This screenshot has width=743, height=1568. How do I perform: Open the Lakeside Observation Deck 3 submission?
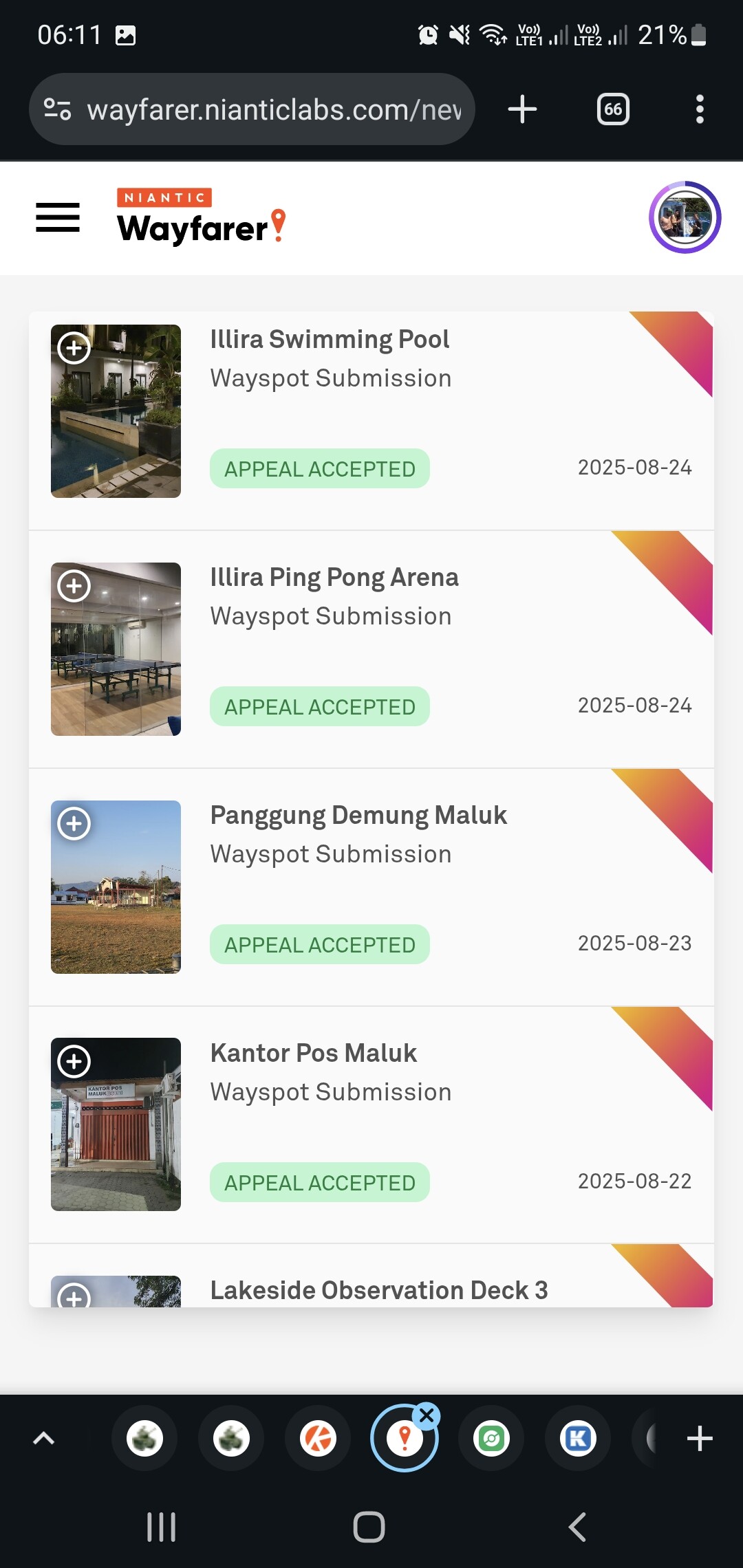(379, 1291)
